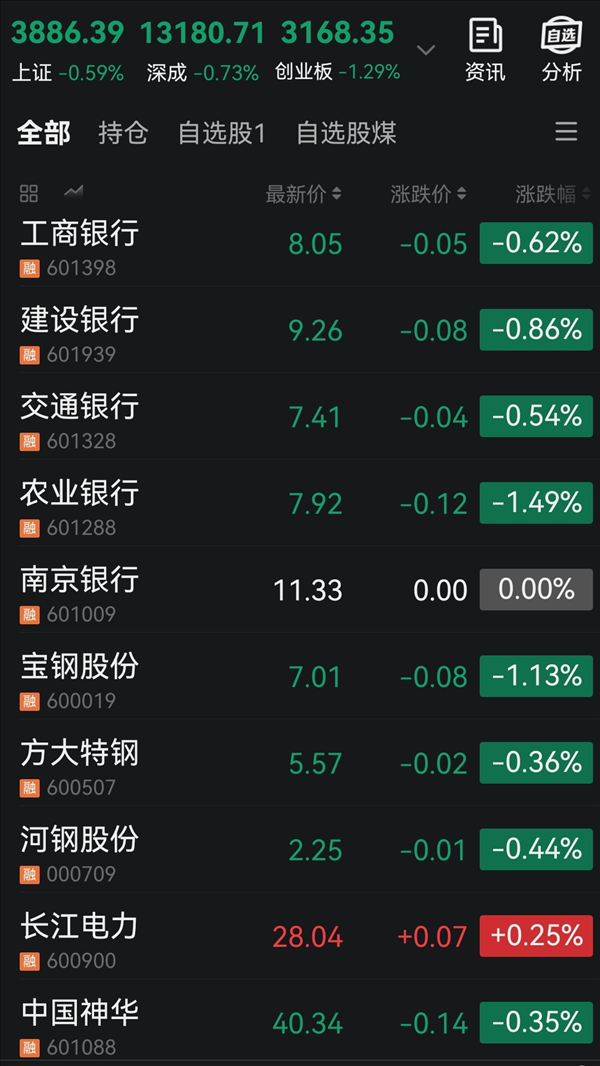Switch to the 持仓 tab
The width and height of the screenshot is (600, 1066).
pos(123,133)
